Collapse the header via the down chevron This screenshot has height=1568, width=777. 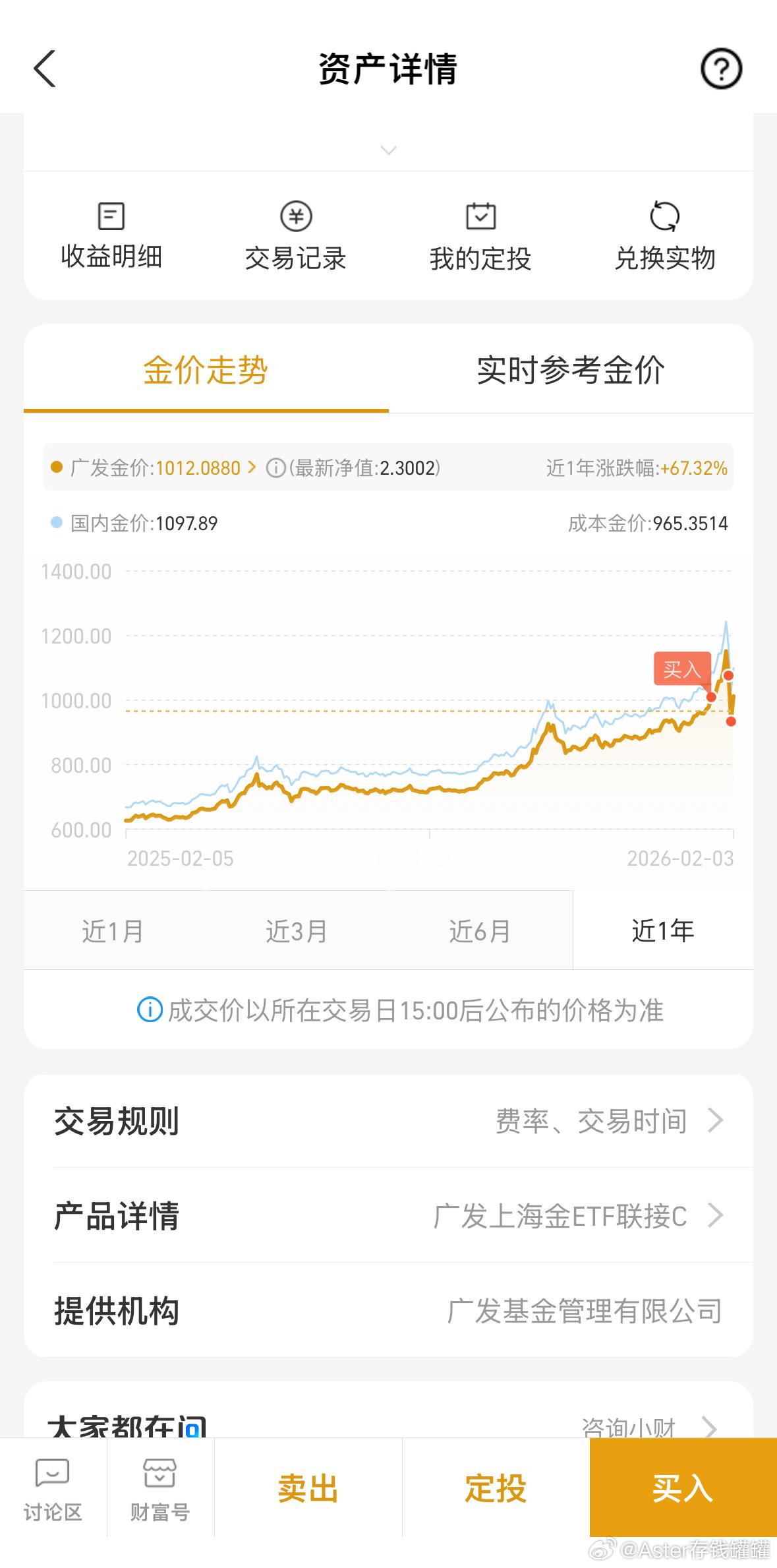pos(388,150)
